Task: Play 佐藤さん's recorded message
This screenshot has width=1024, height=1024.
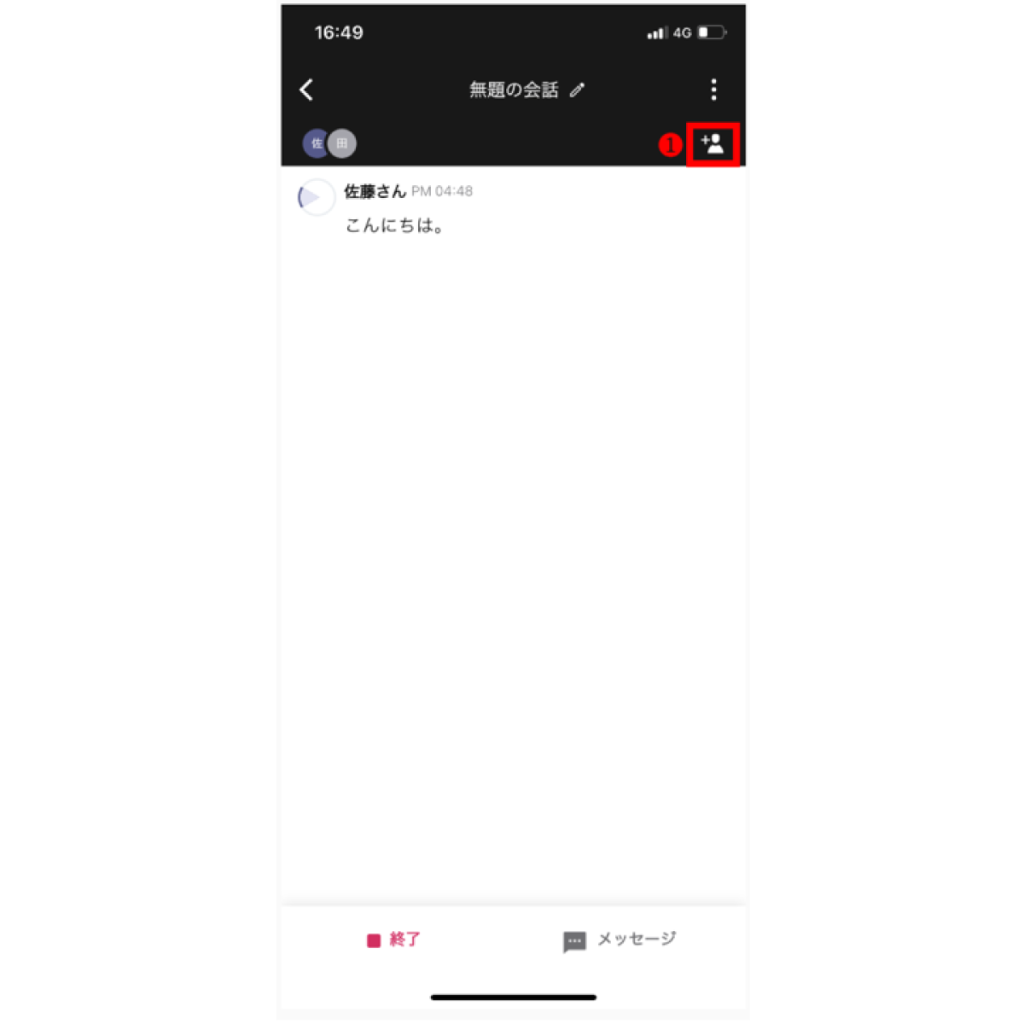Action: click(x=314, y=198)
